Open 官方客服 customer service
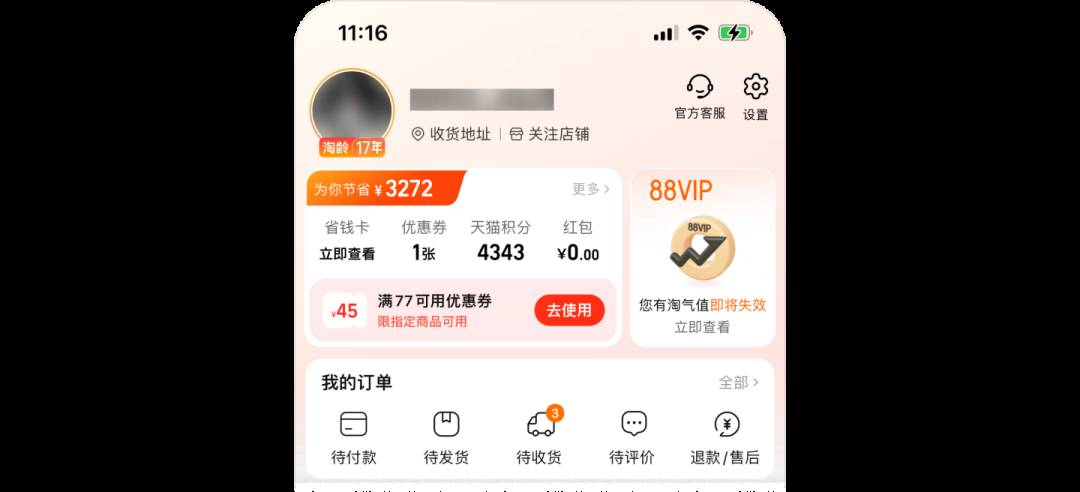The height and width of the screenshot is (492, 1080). (x=699, y=97)
